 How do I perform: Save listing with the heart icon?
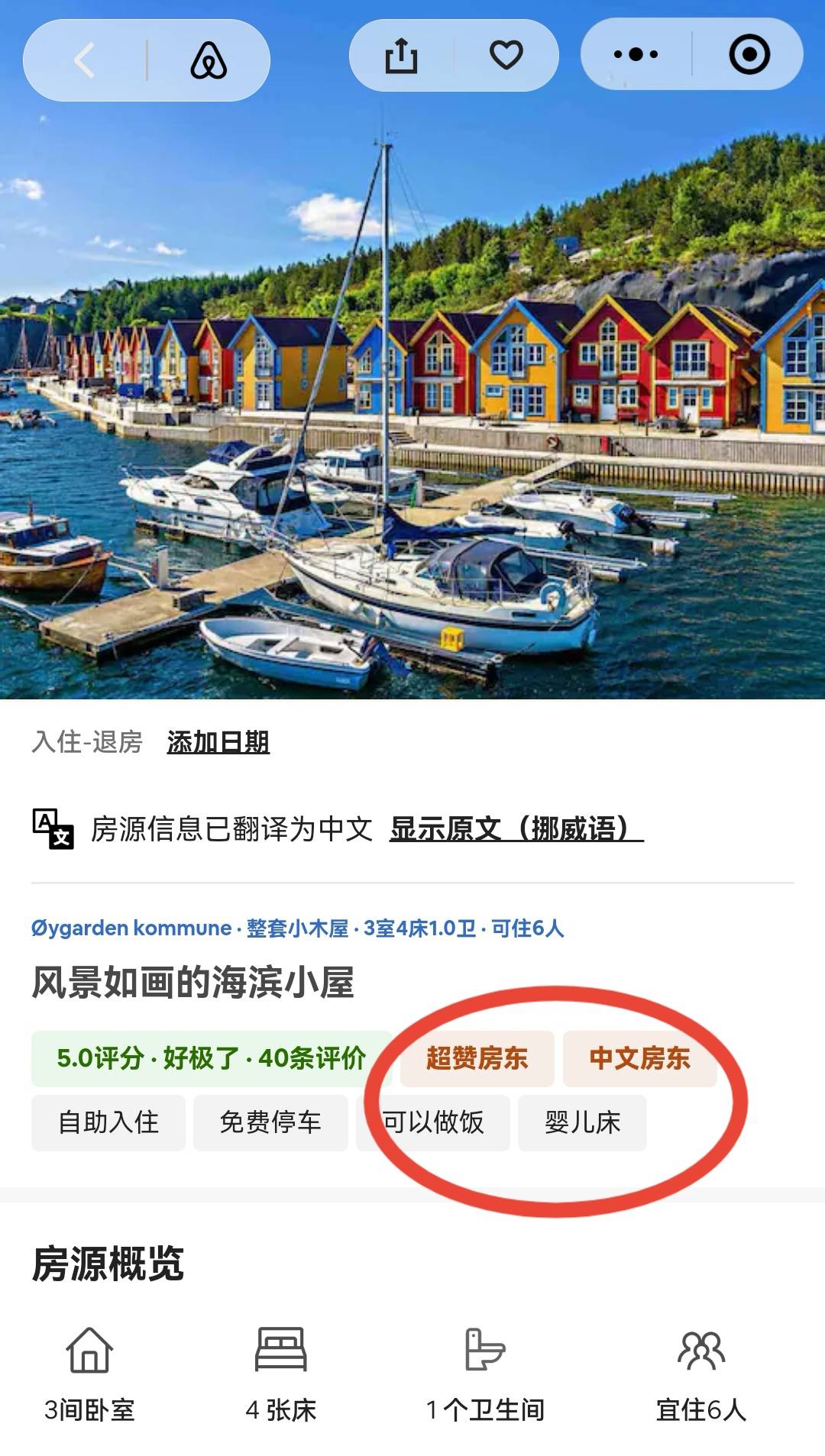506,55
